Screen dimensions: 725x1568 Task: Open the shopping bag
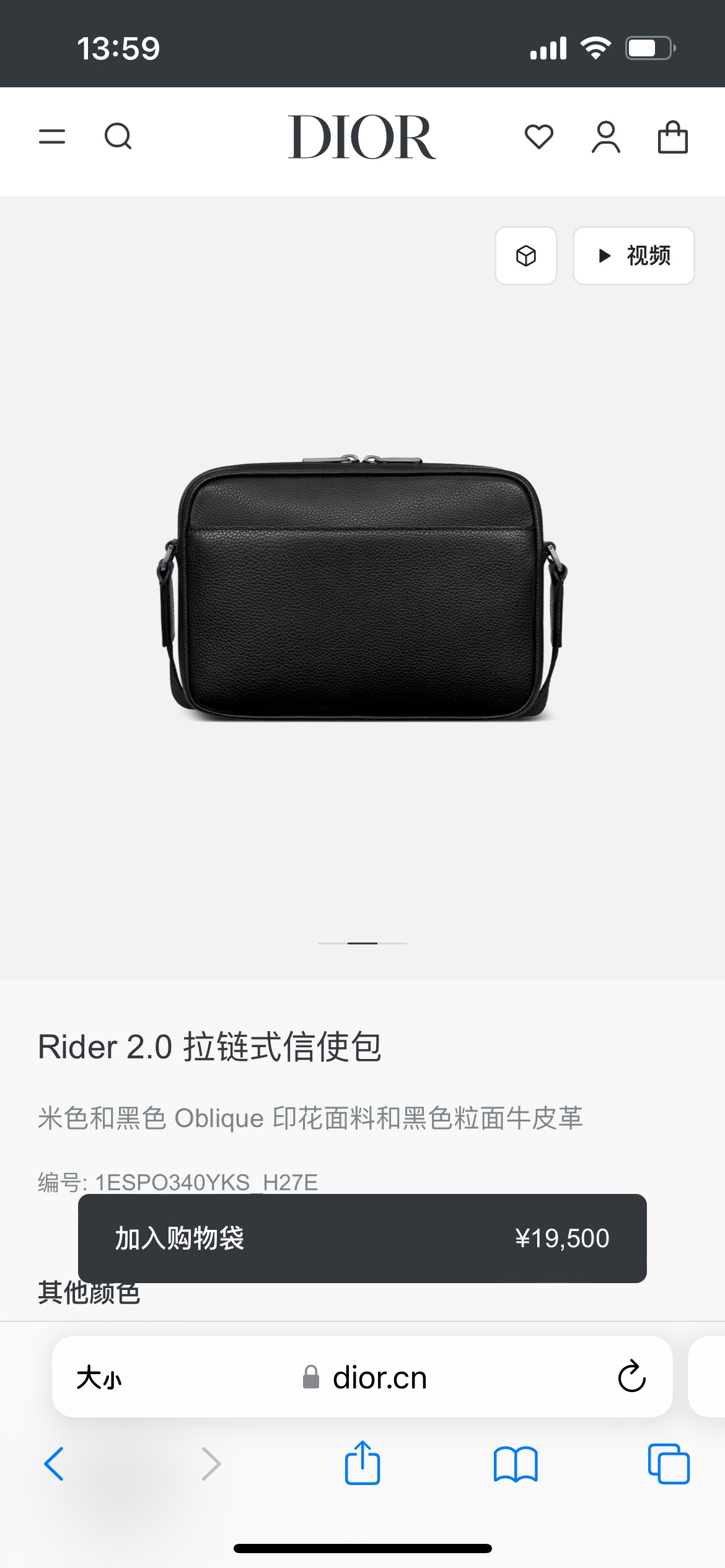(x=672, y=136)
